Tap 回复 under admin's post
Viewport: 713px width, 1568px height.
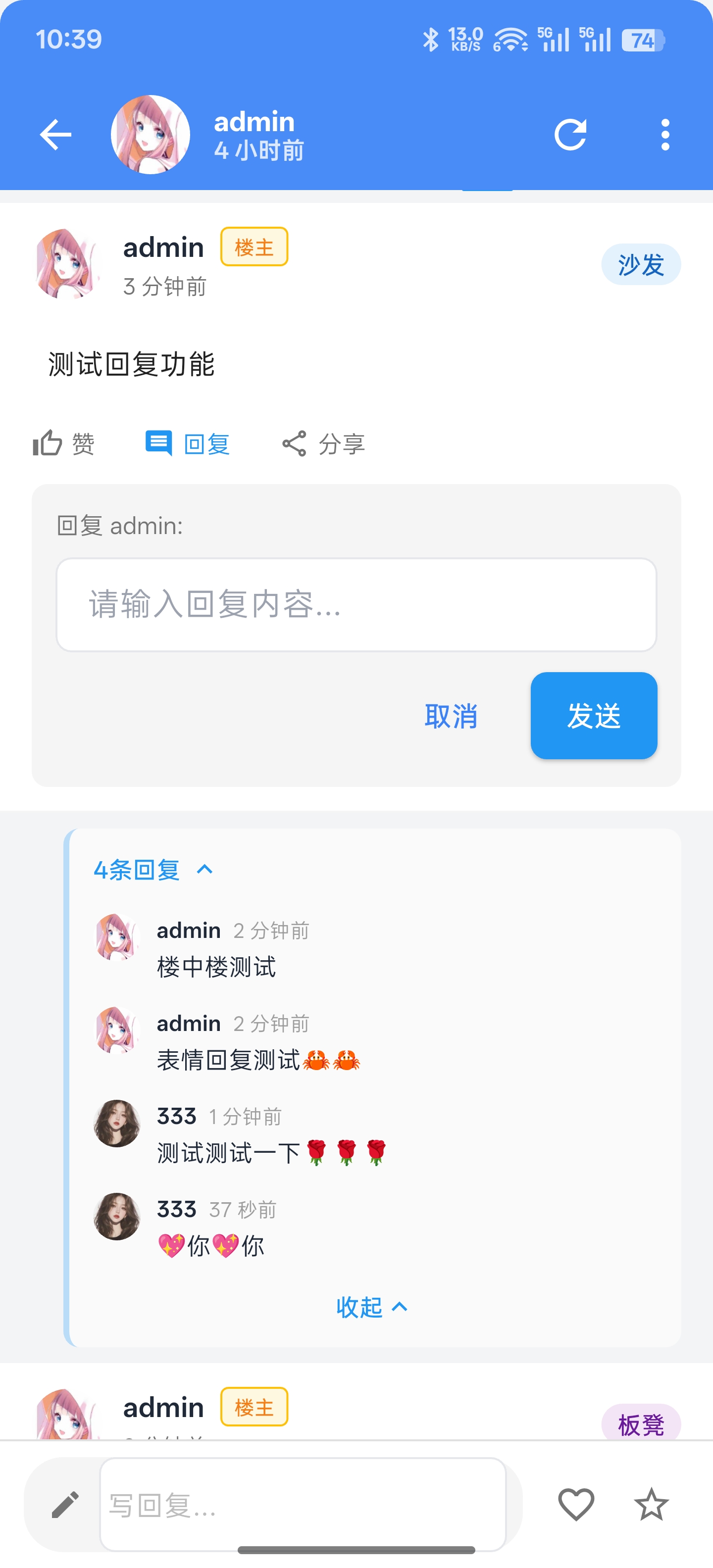[x=188, y=443]
